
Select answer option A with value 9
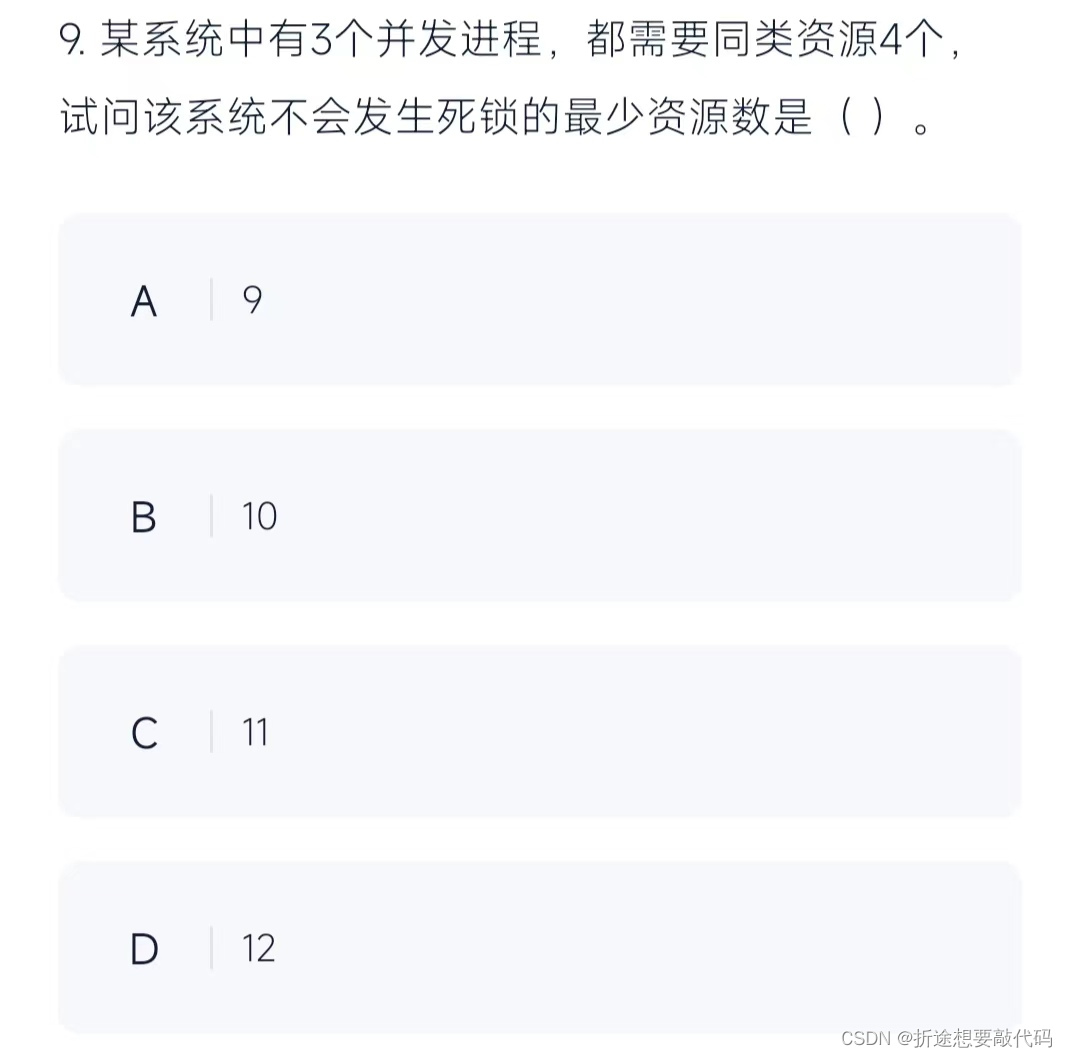[x=540, y=299]
